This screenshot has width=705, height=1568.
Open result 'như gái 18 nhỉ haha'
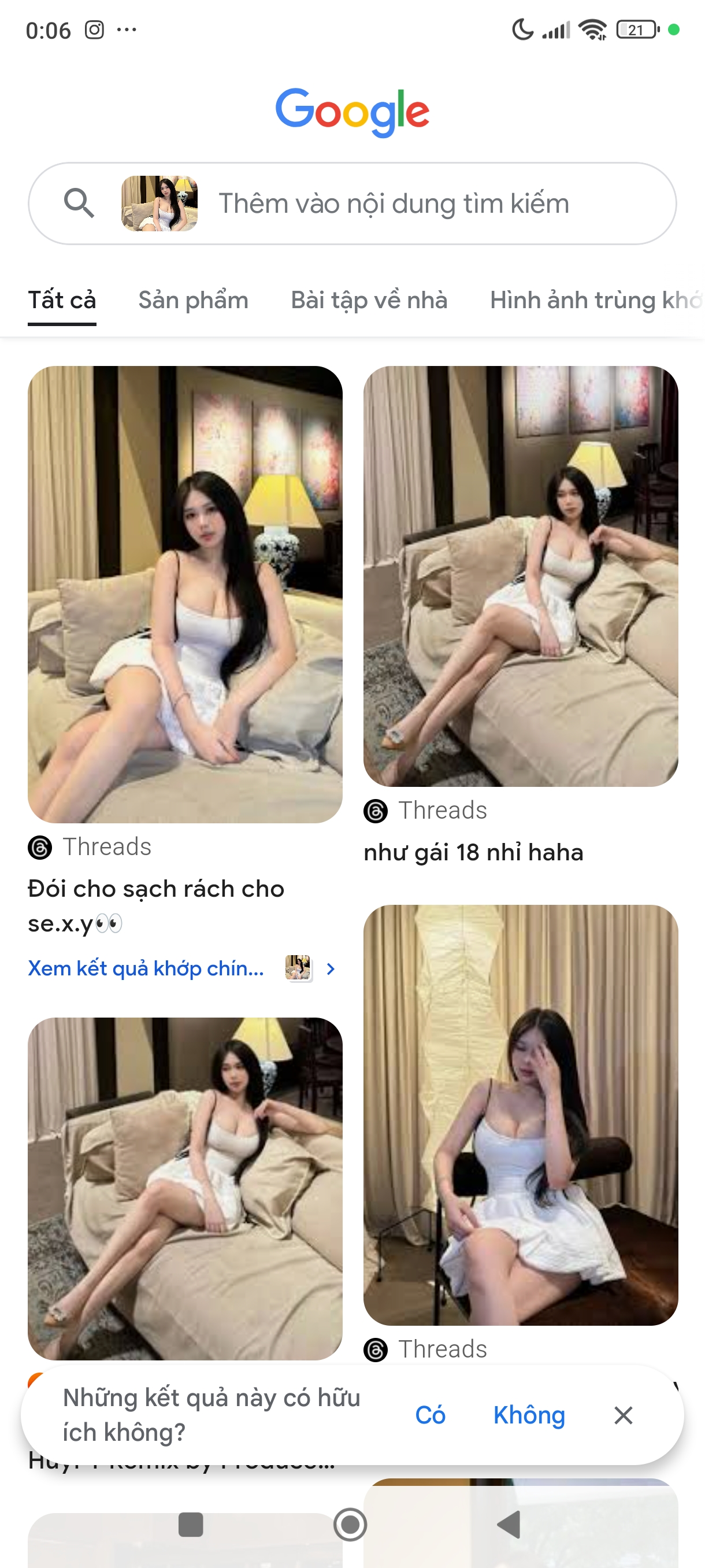coord(473,852)
